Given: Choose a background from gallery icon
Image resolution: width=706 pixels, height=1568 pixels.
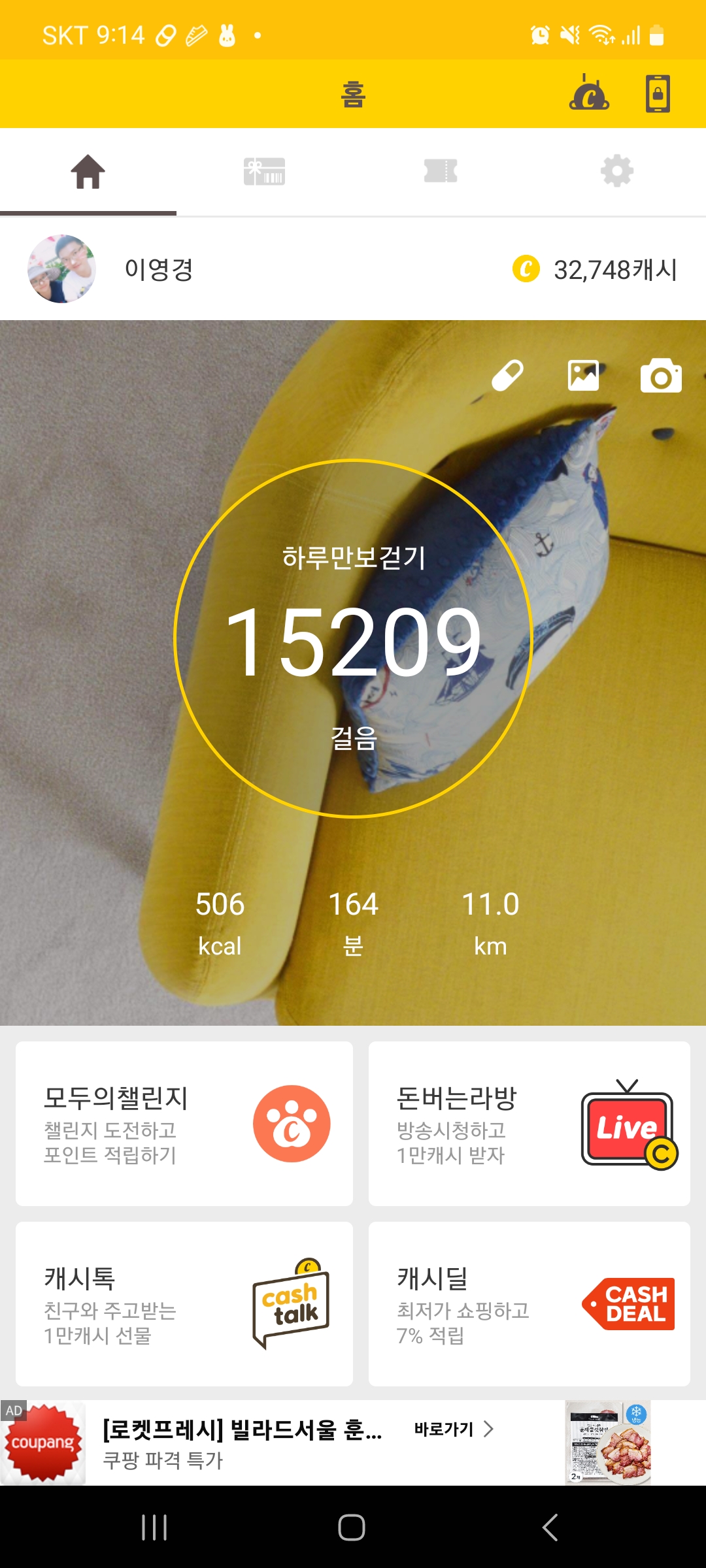Looking at the screenshot, I should coord(583,376).
